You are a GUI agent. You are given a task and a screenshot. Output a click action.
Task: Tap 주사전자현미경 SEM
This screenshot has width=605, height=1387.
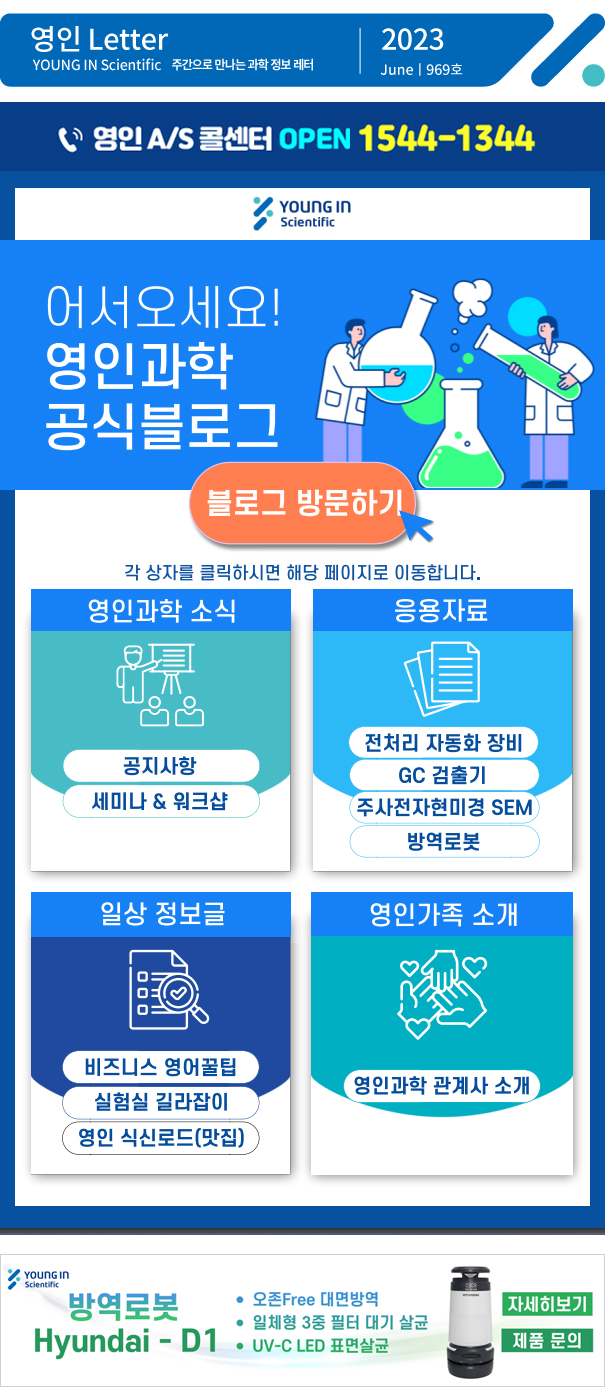click(443, 808)
